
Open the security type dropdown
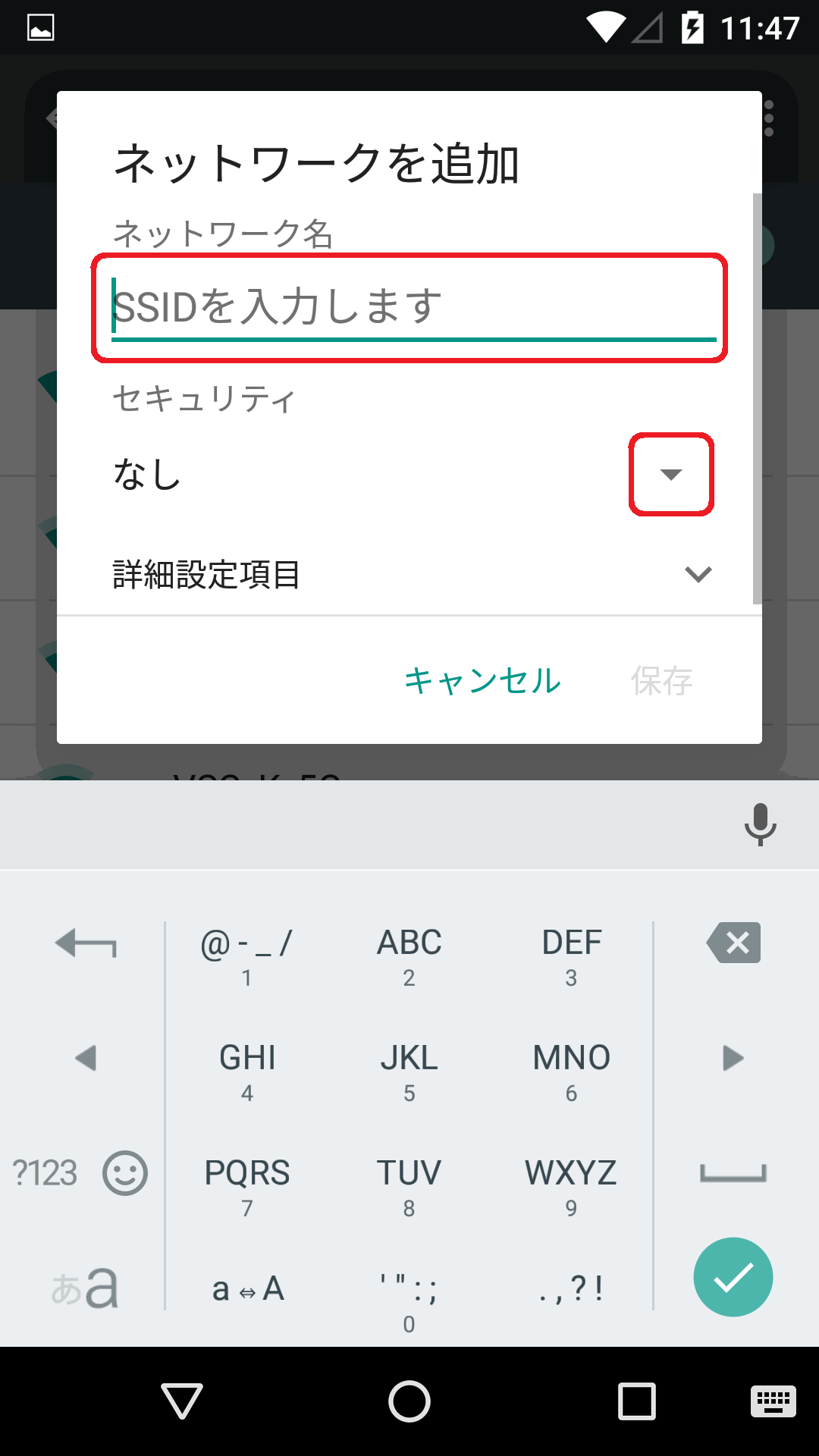(x=670, y=475)
